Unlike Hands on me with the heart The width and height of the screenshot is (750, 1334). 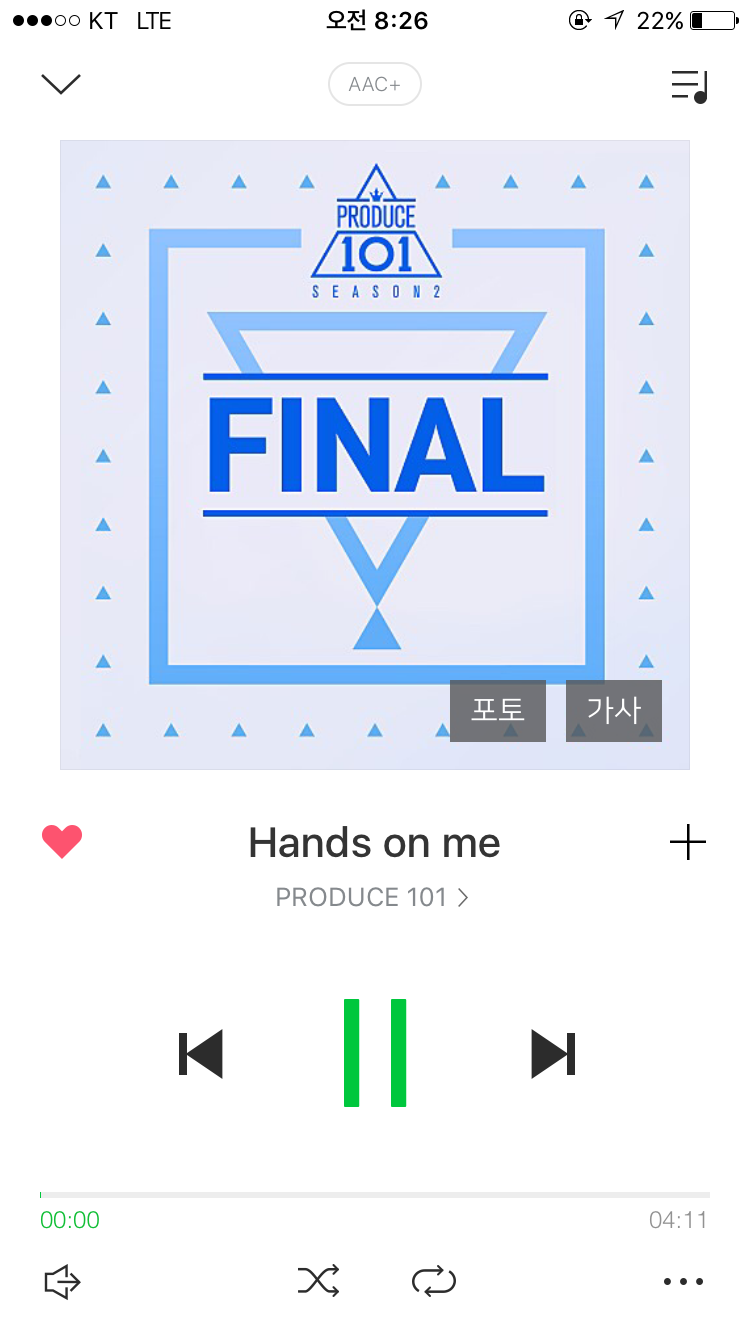[x=62, y=842]
